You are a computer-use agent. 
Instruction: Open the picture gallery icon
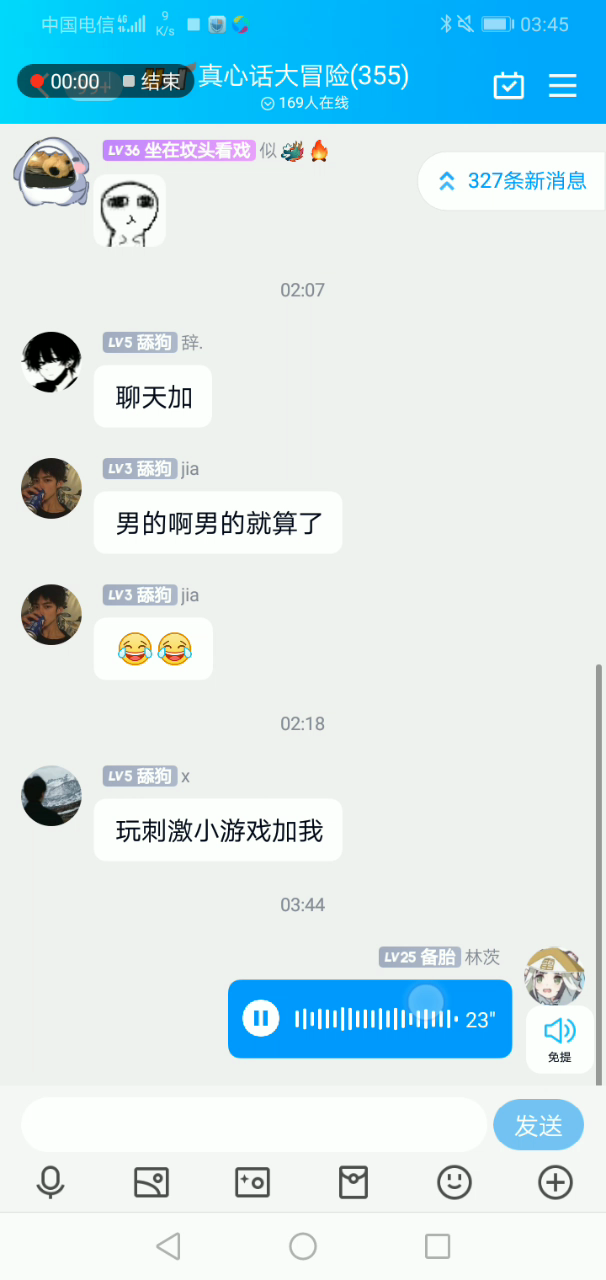pyautogui.click(x=151, y=1182)
